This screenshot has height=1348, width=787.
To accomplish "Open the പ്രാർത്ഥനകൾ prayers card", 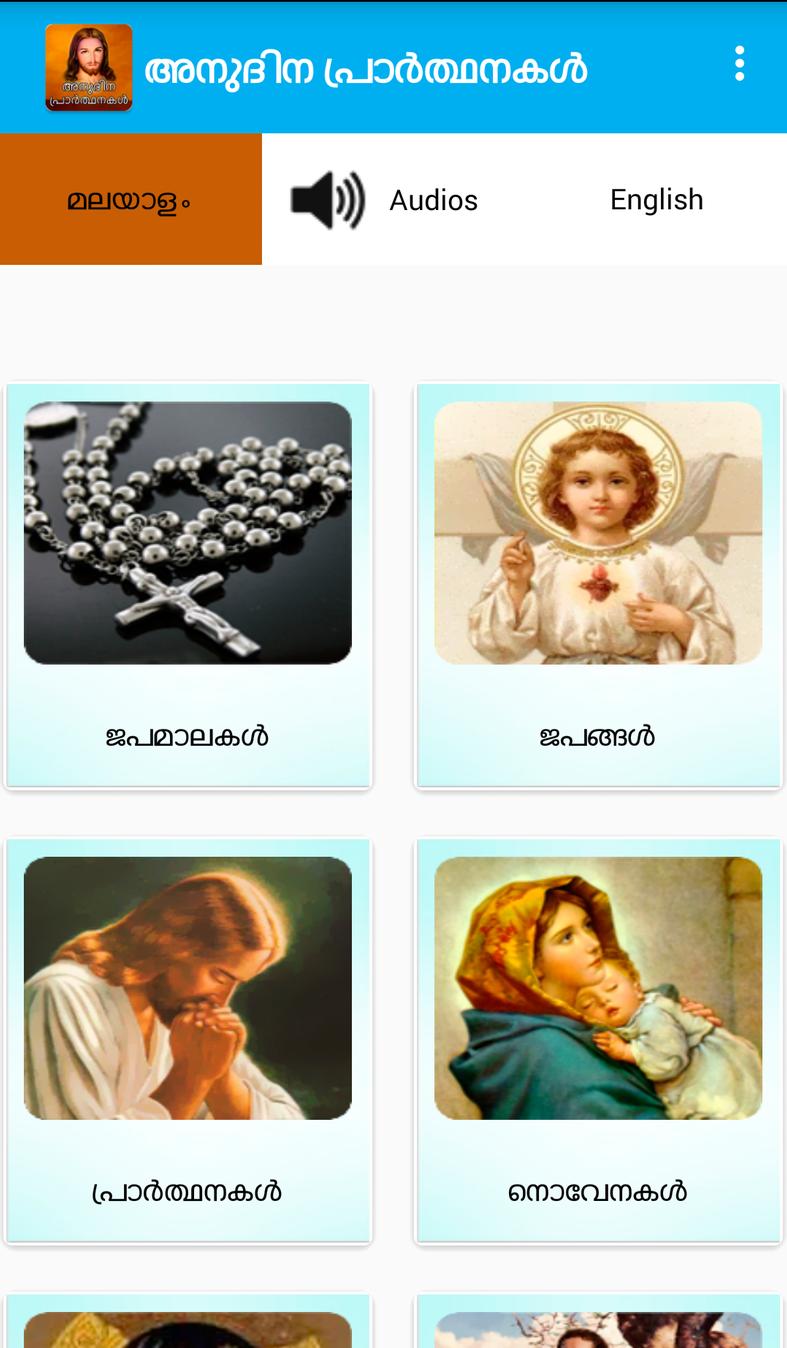I will coord(188,1040).
